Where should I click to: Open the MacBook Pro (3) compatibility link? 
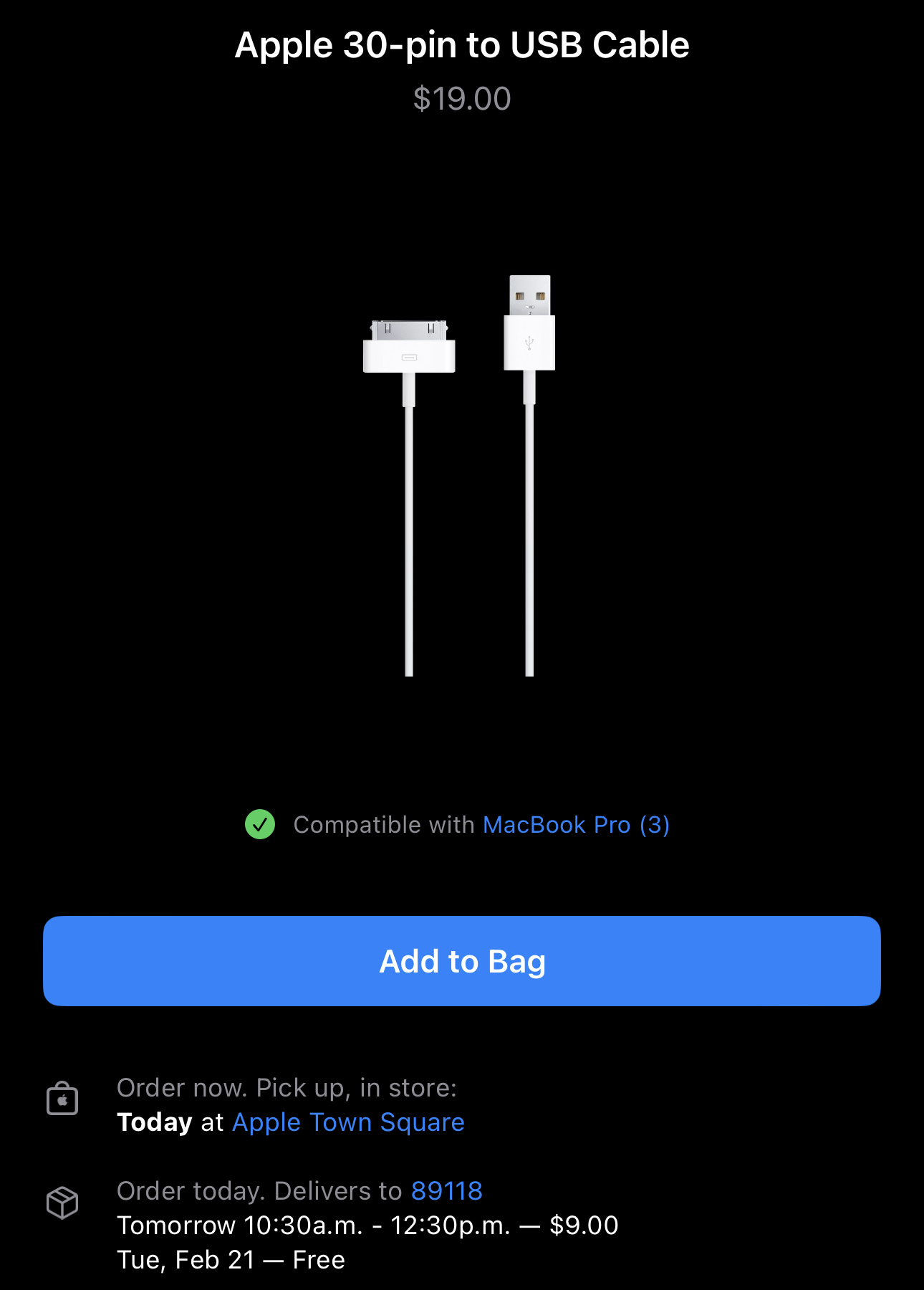(577, 825)
